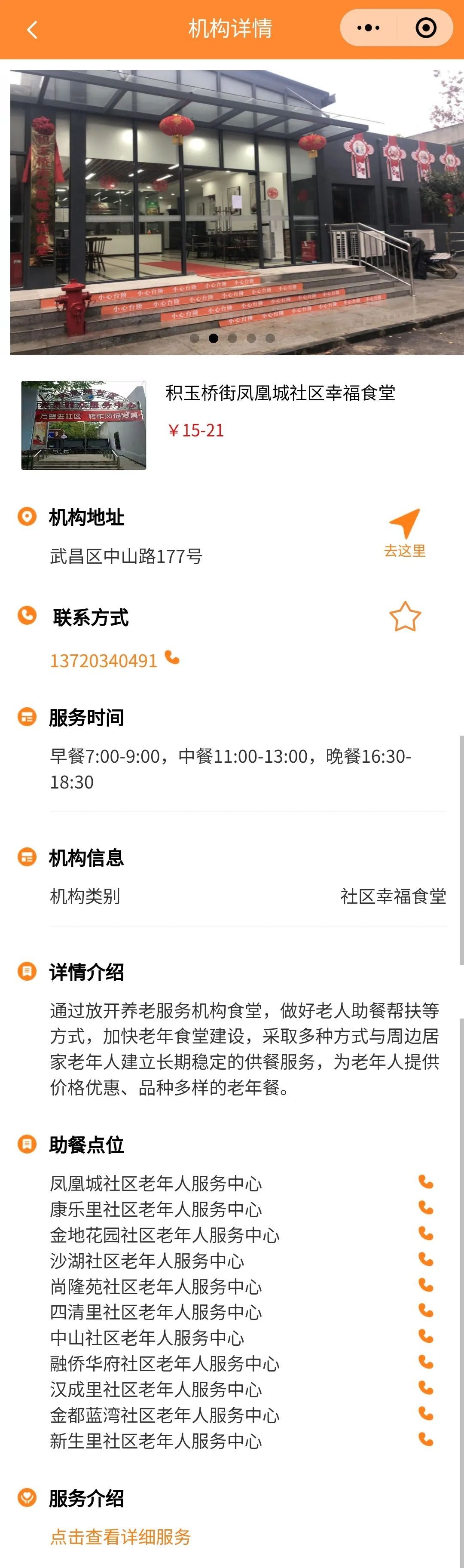Go back from 机构详情 page
Image resolution: width=464 pixels, height=1568 pixels.
[x=32, y=29]
